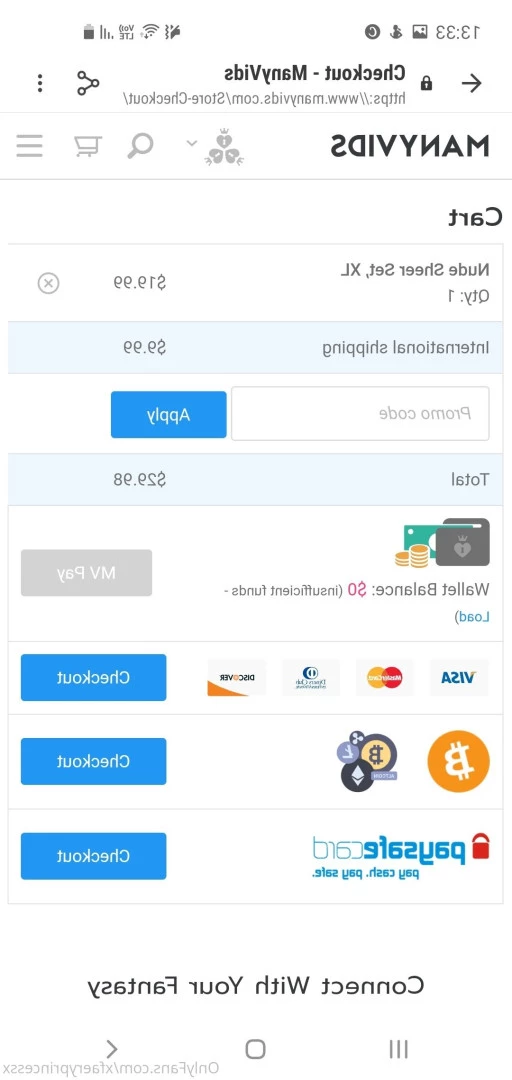Checkout with paysafecard
The width and height of the screenshot is (512, 1080).
pos(93,856)
